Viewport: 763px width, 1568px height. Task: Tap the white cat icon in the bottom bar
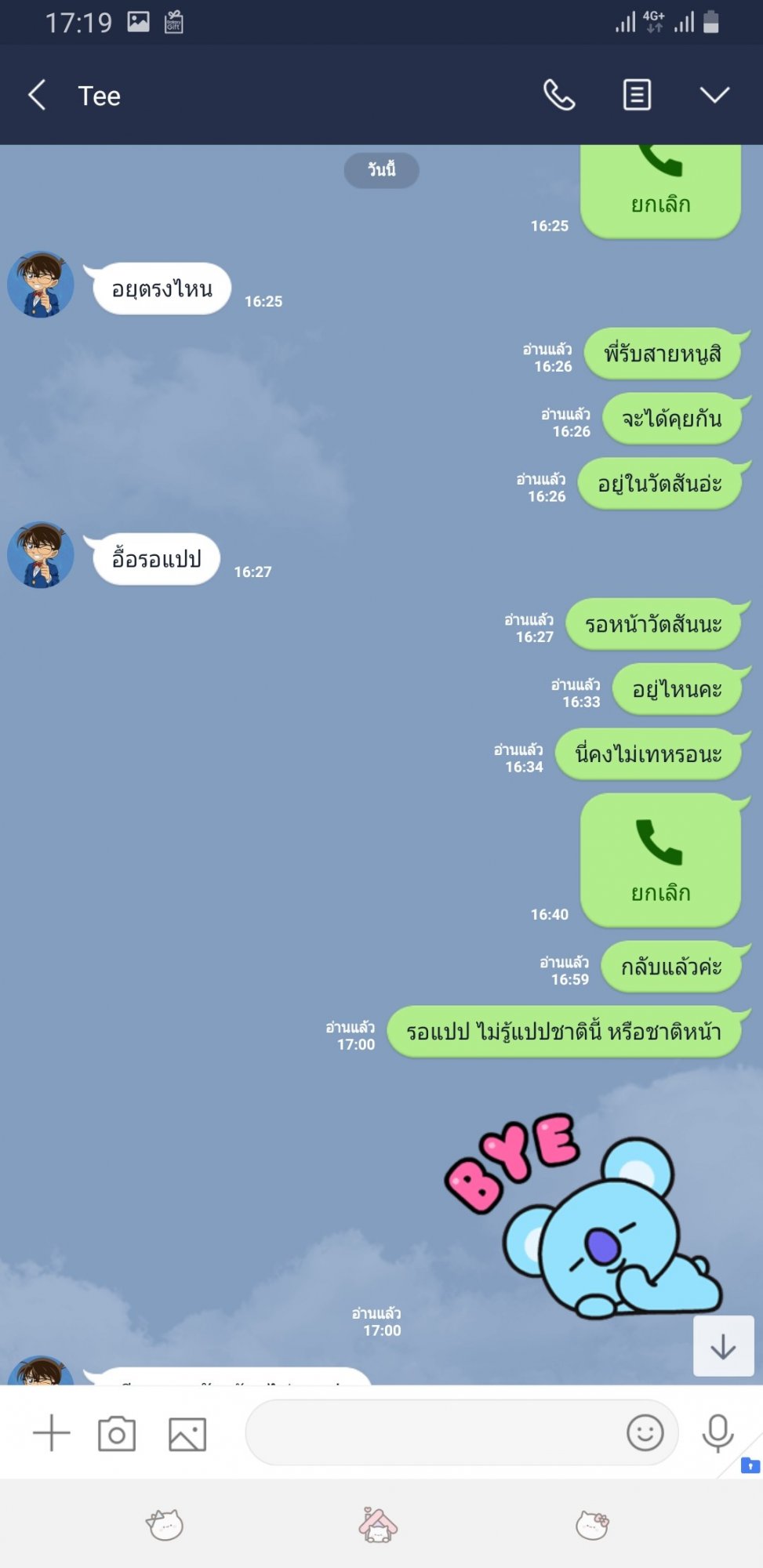165,1525
